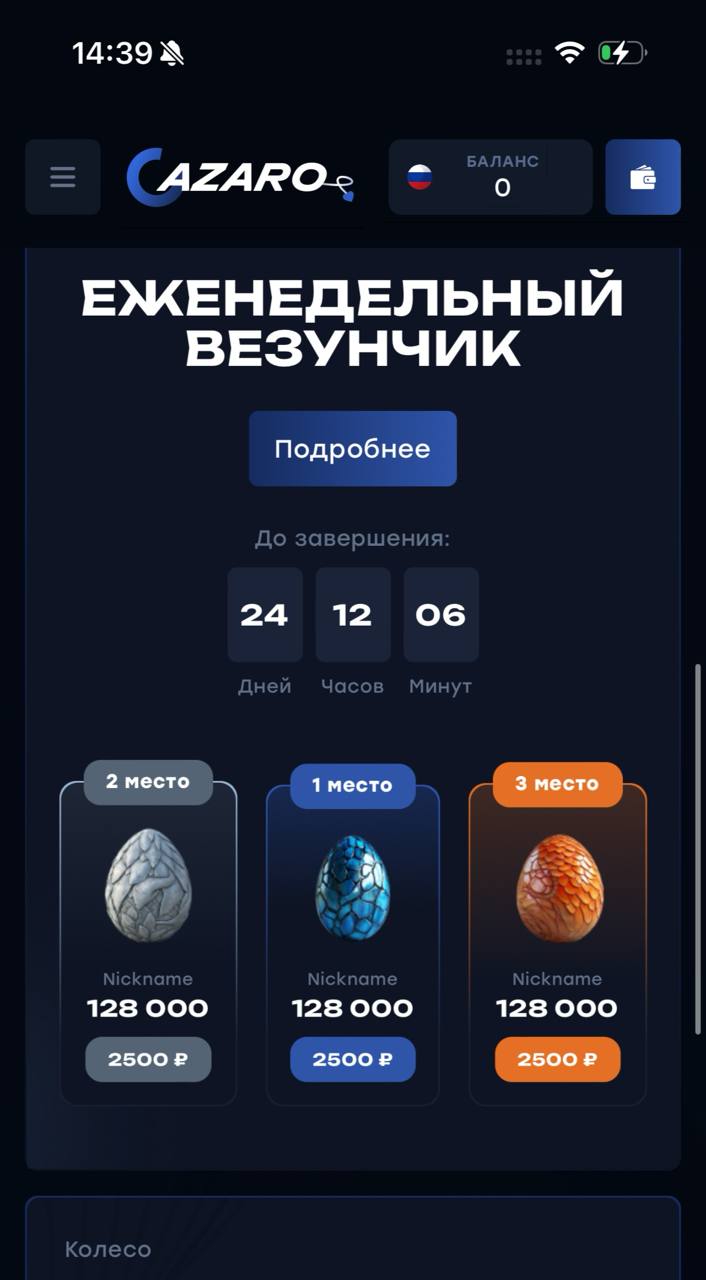Screen dimensions: 706x1280
Task: Open the 2 место prize card
Action: point(149,942)
